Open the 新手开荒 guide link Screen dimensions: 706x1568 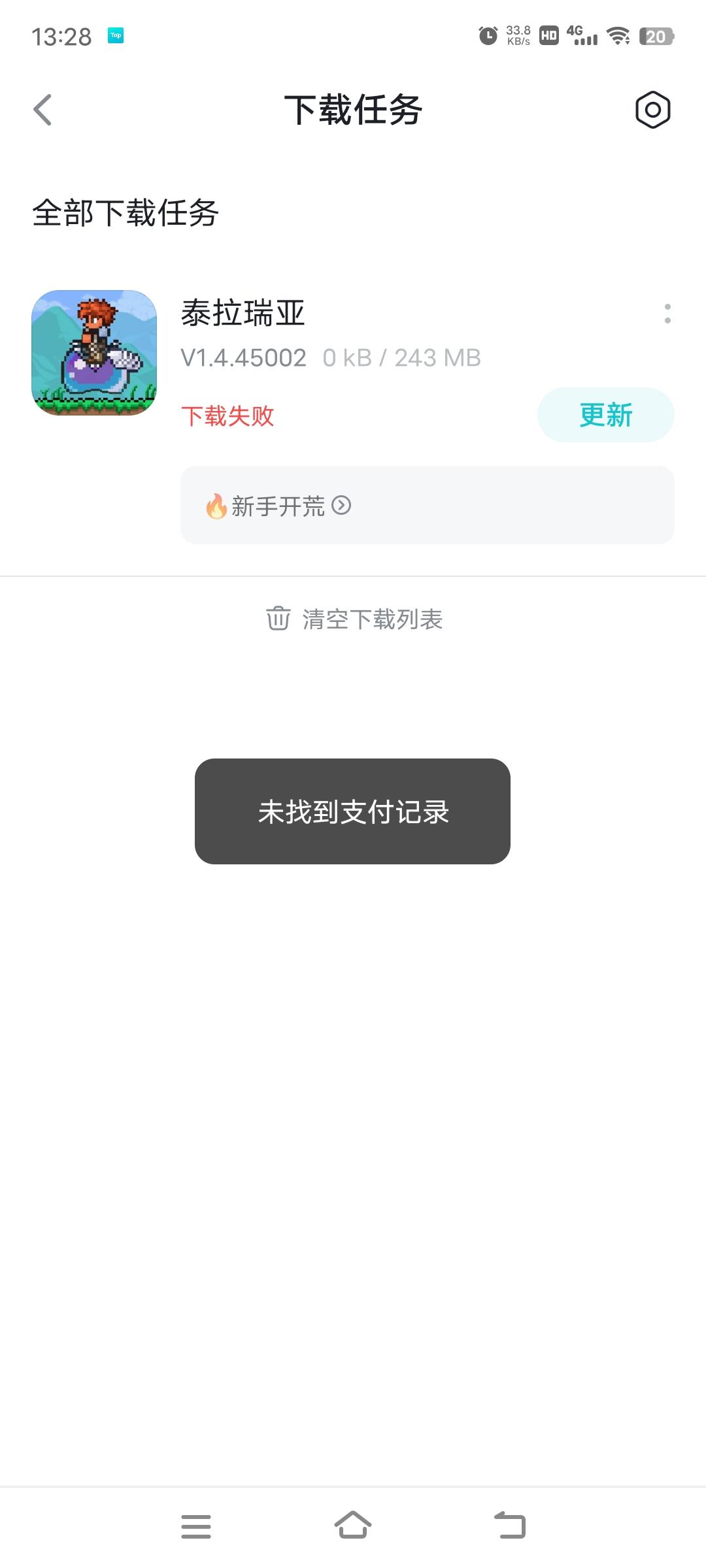(278, 506)
